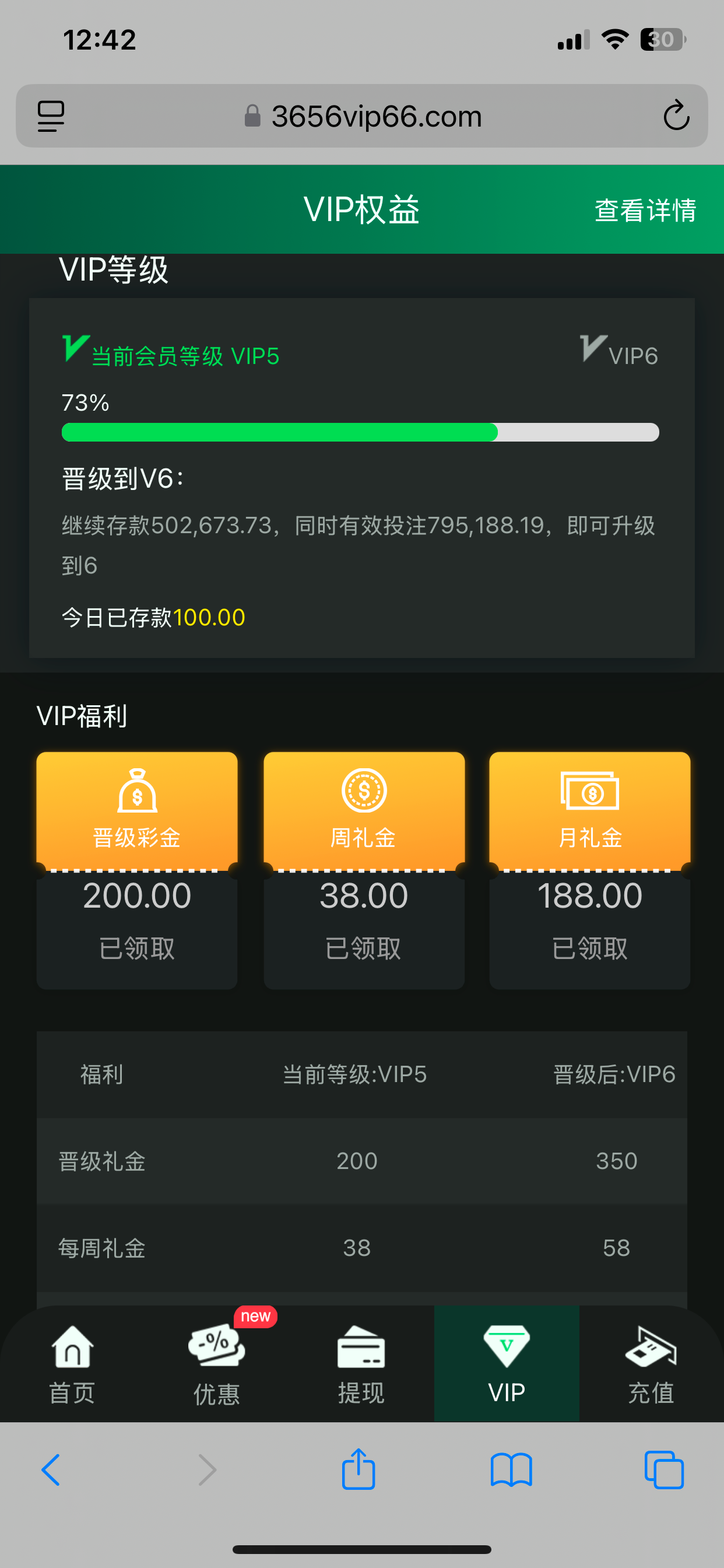
Task: Open Safari bookmarks
Action: point(511,1470)
